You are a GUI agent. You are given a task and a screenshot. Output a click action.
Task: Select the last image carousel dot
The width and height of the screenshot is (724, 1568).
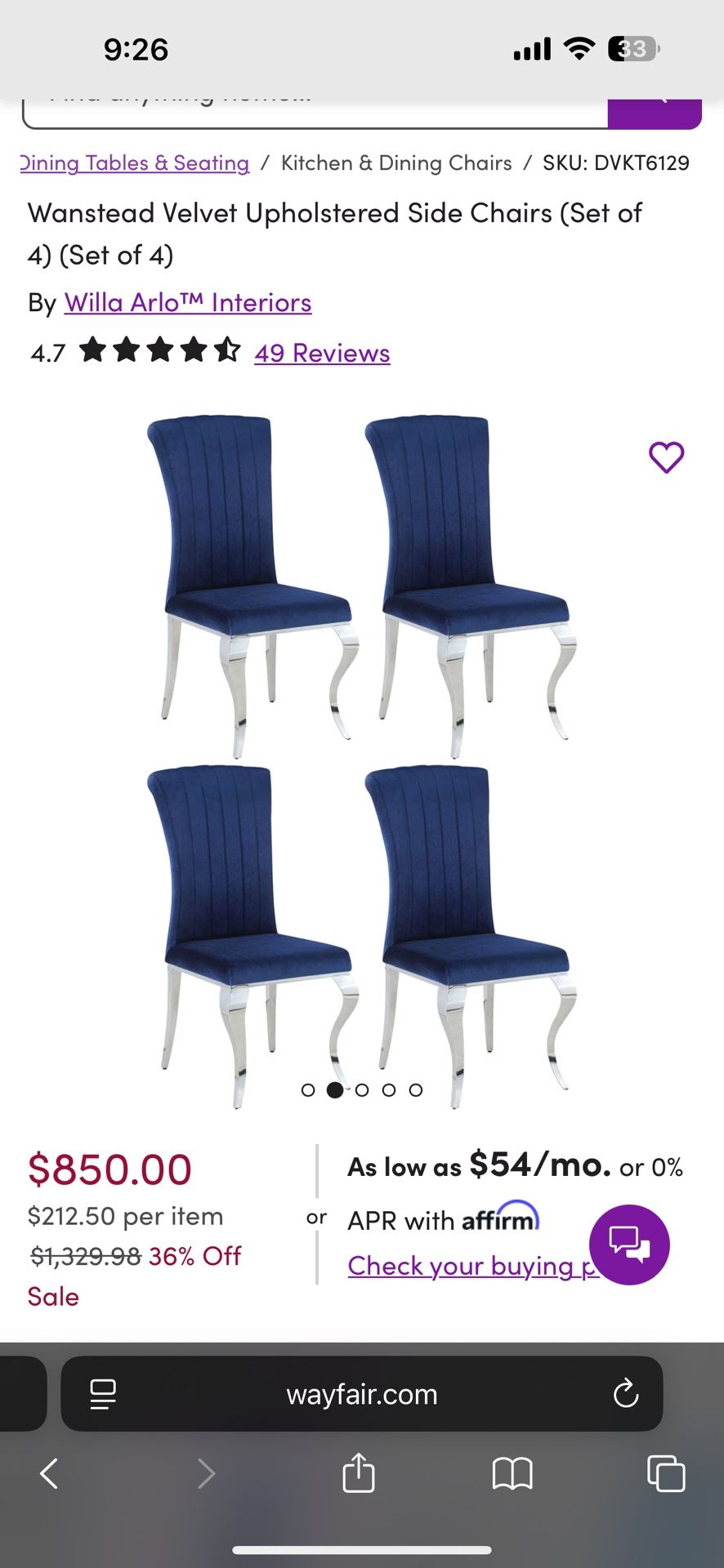click(417, 1089)
